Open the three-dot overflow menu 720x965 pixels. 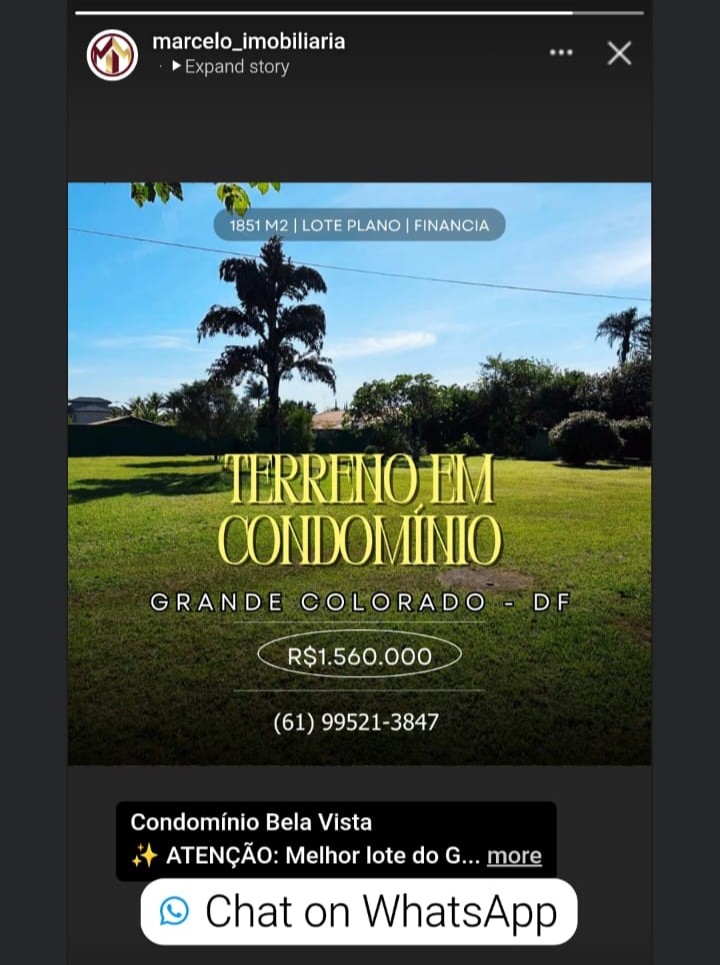point(561,53)
